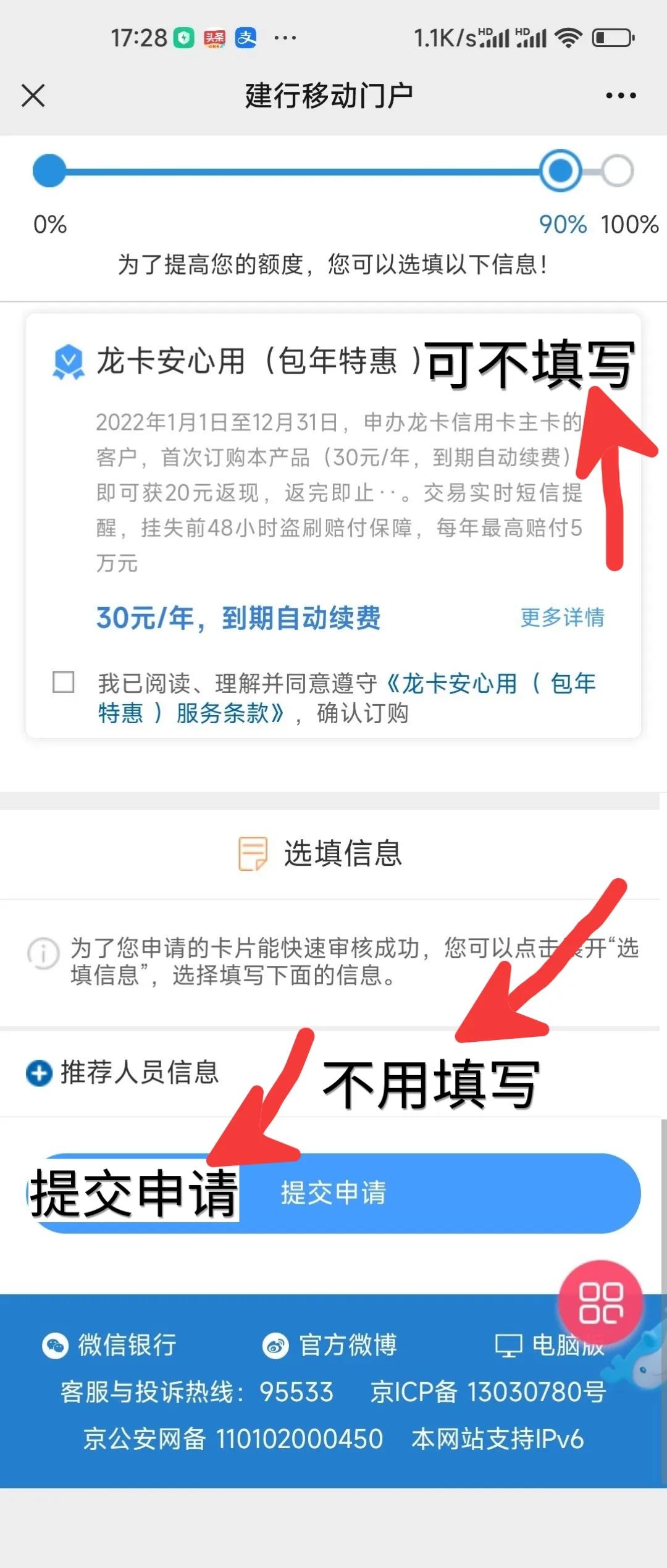Check the 龙卡安心用 agreement checkbox
The height and width of the screenshot is (1568, 667).
coord(64,682)
